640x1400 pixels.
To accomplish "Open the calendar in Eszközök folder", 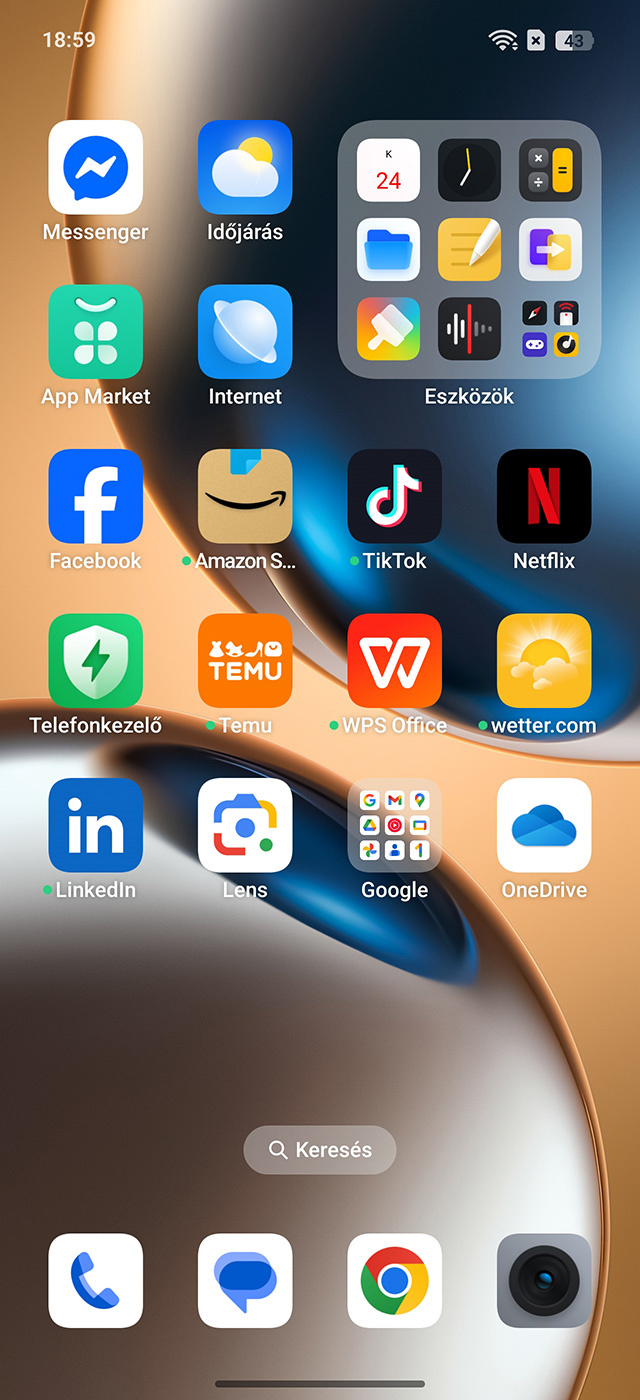I will (x=389, y=170).
